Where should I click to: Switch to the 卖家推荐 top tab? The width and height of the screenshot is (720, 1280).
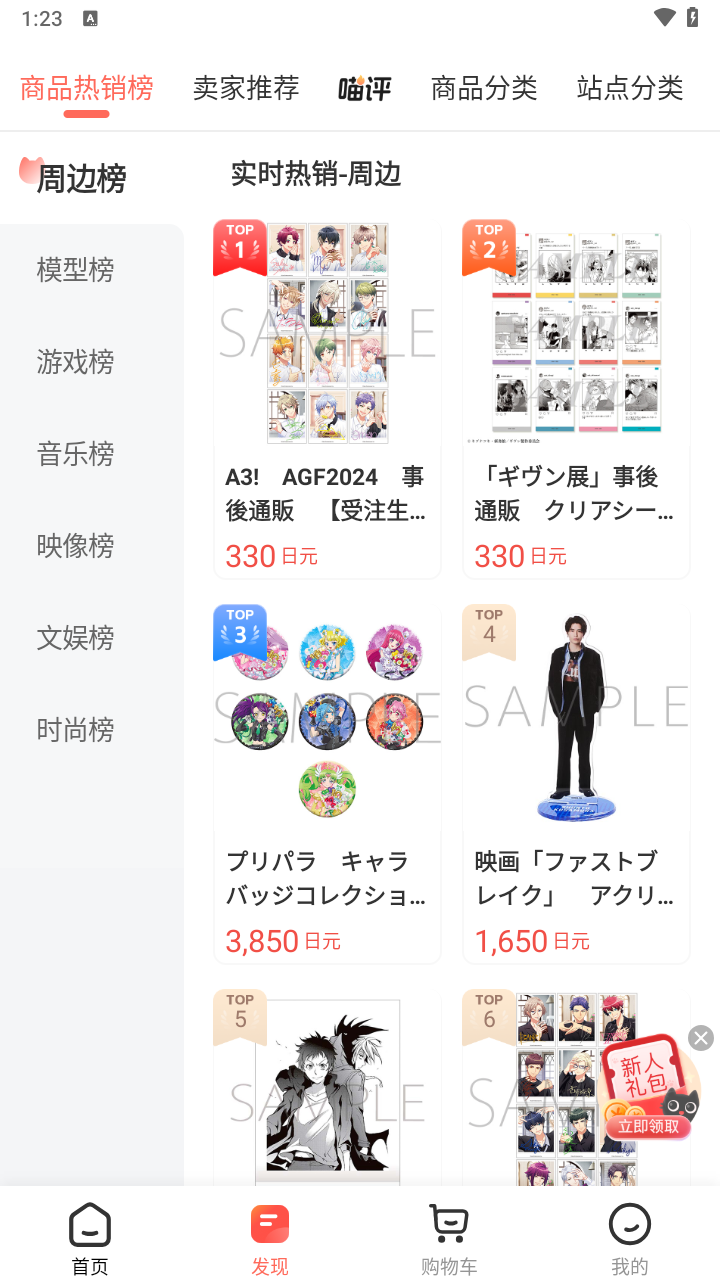click(x=246, y=88)
